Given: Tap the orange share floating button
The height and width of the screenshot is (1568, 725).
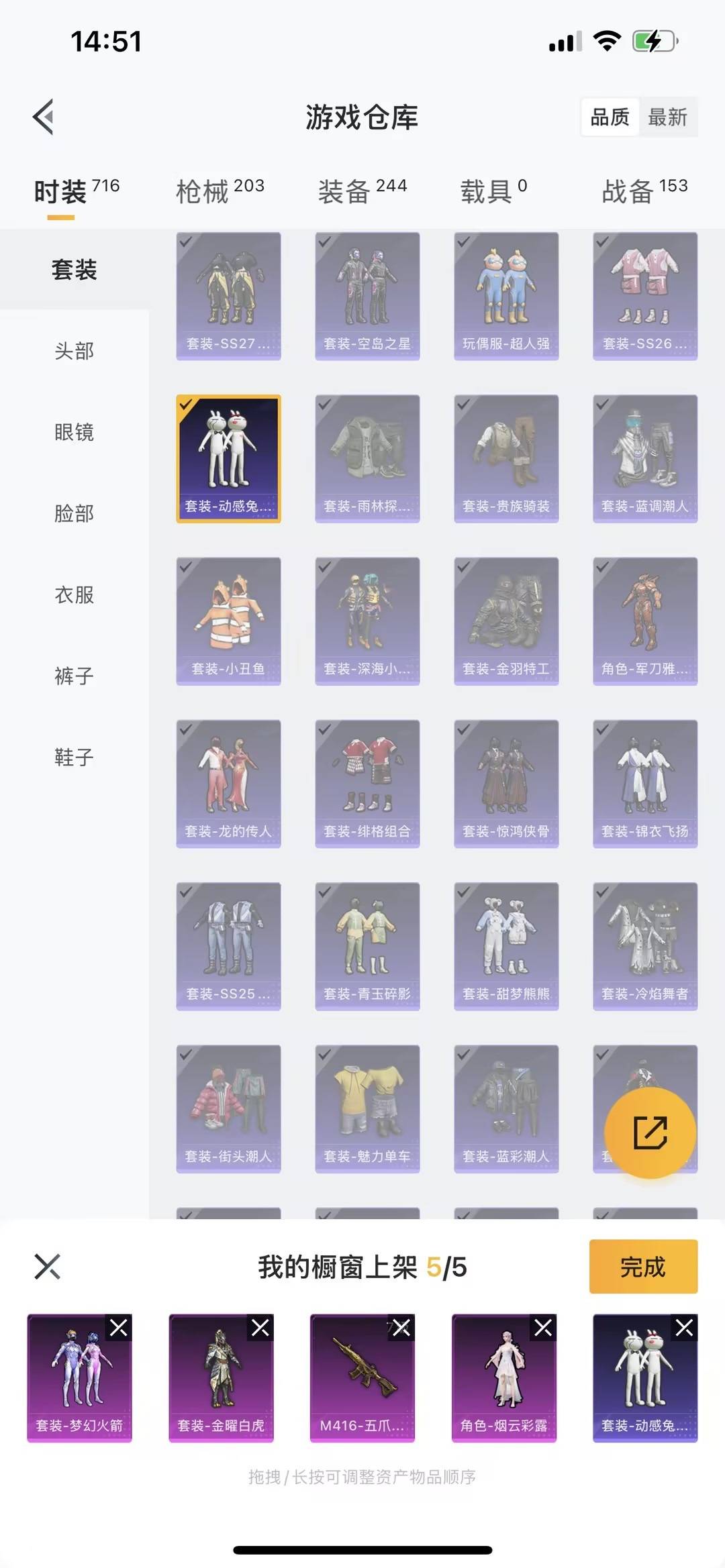Looking at the screenshot, I should pyautogui.click(x=650, y=1133).
